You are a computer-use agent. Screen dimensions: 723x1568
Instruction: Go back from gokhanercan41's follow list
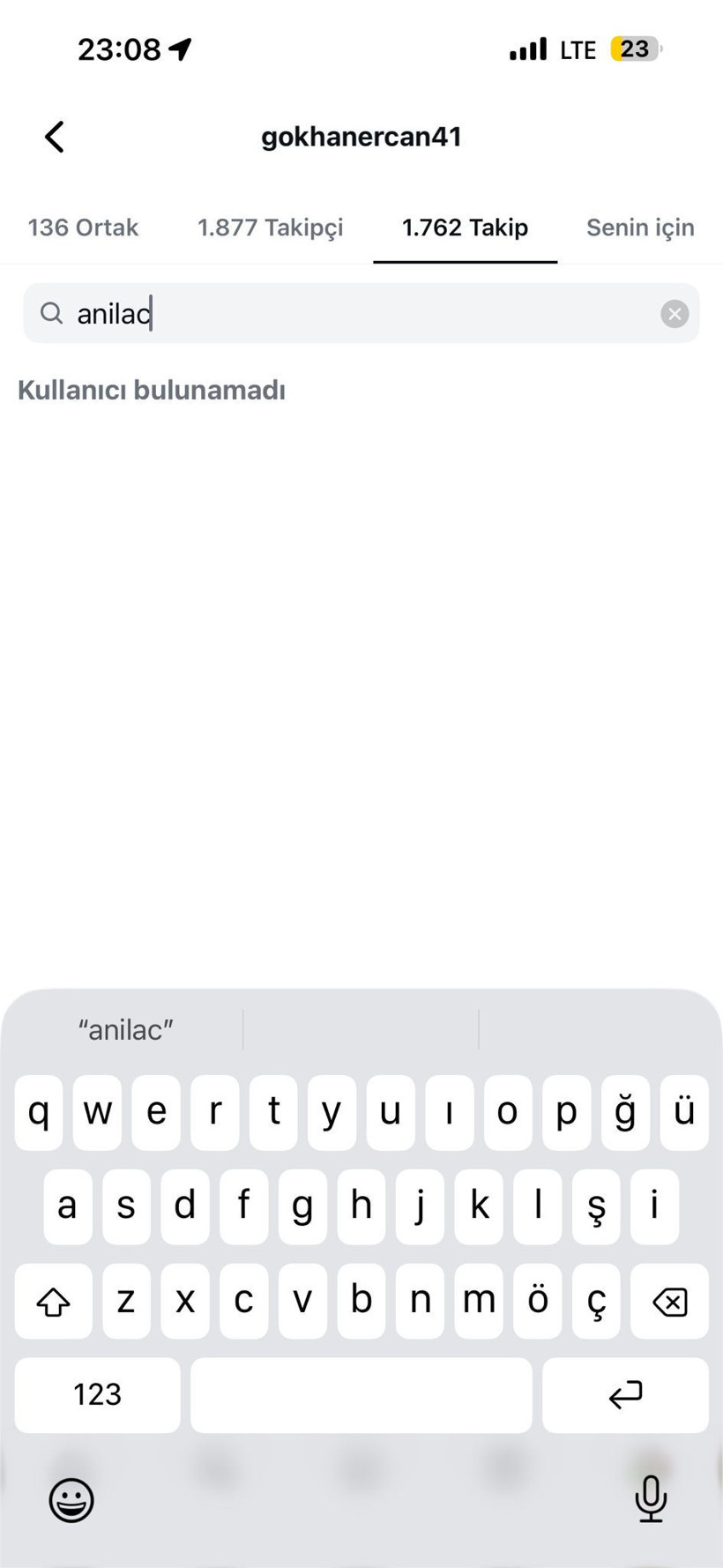click(x=55, y=137)
